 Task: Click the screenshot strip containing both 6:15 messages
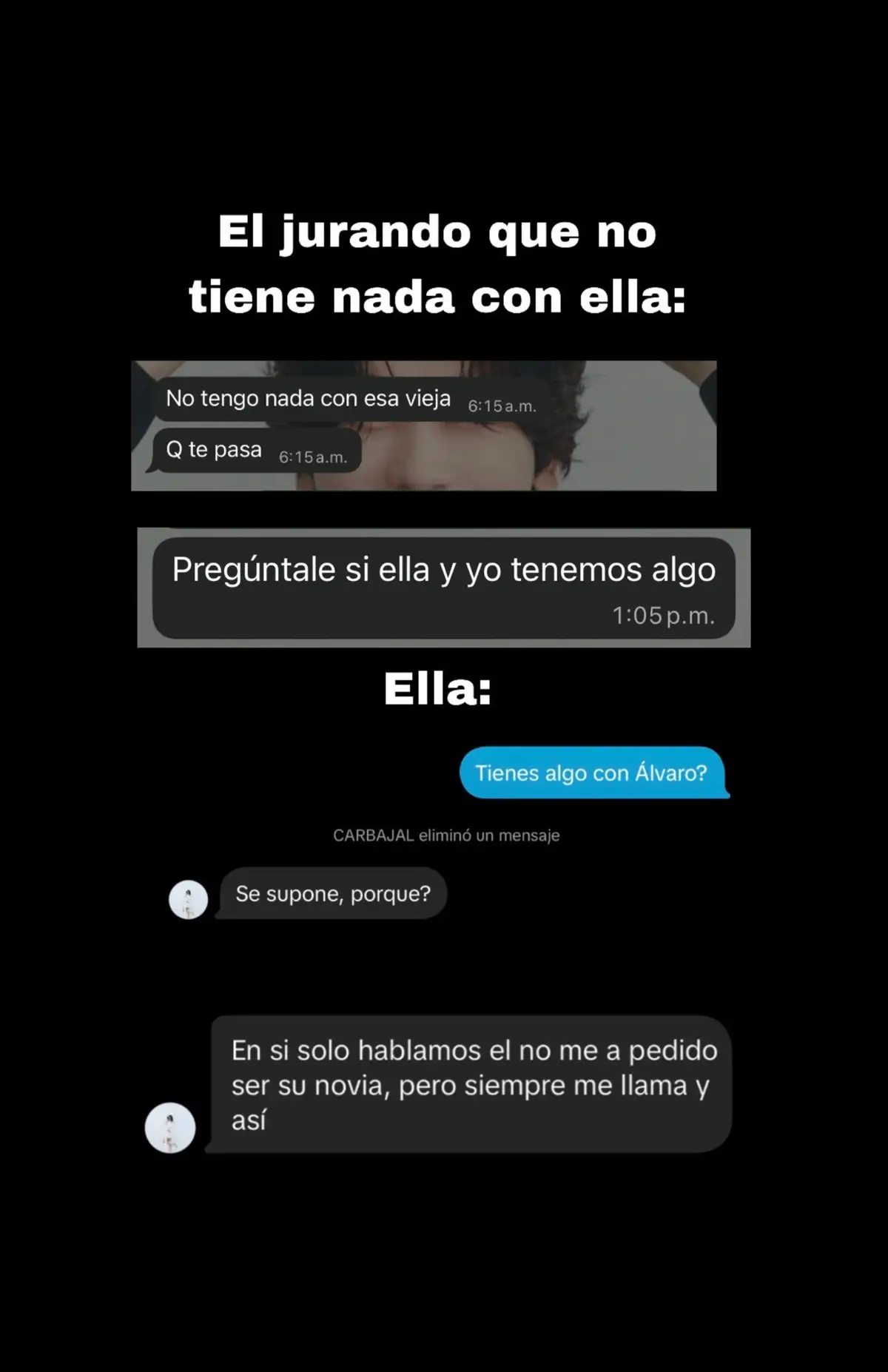coord(424,424)
